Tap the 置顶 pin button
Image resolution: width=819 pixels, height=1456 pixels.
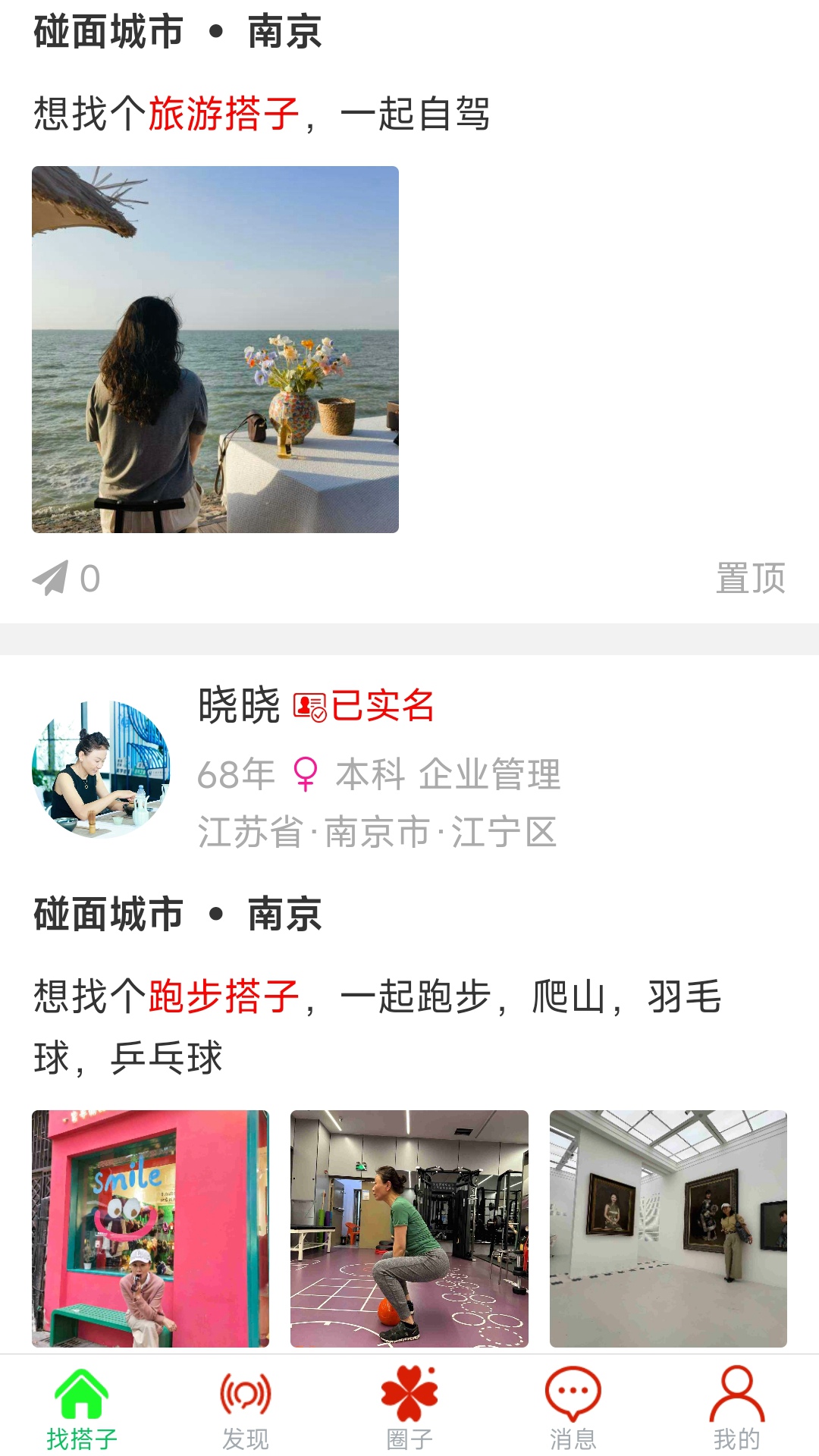click(x=750, y=579)
